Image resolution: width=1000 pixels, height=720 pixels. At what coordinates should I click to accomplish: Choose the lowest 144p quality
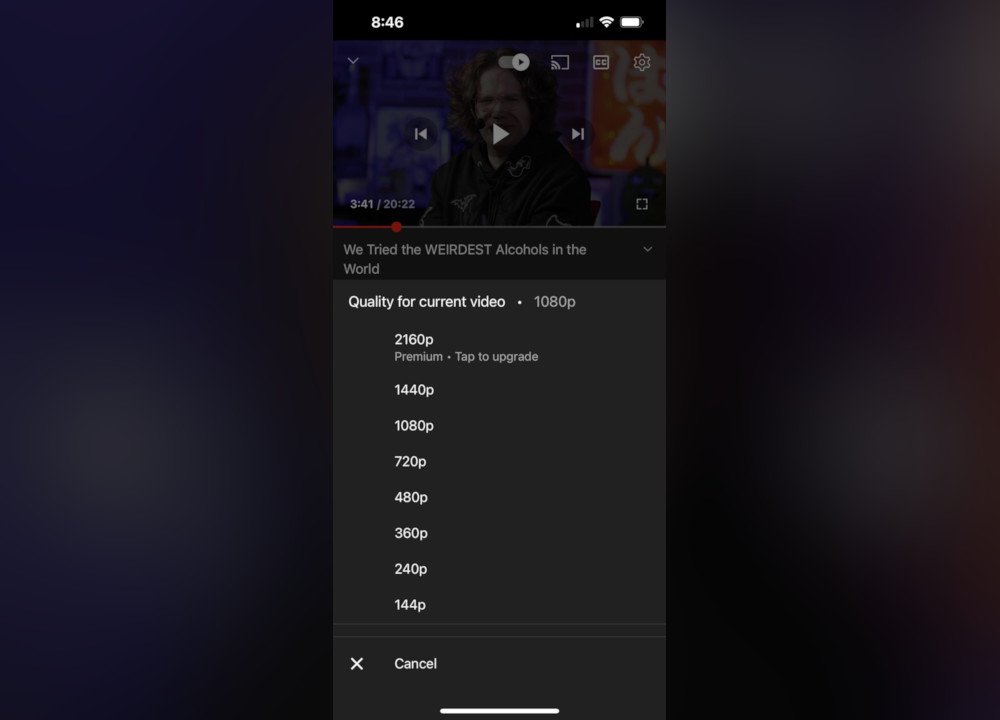(x=410, y=605)
